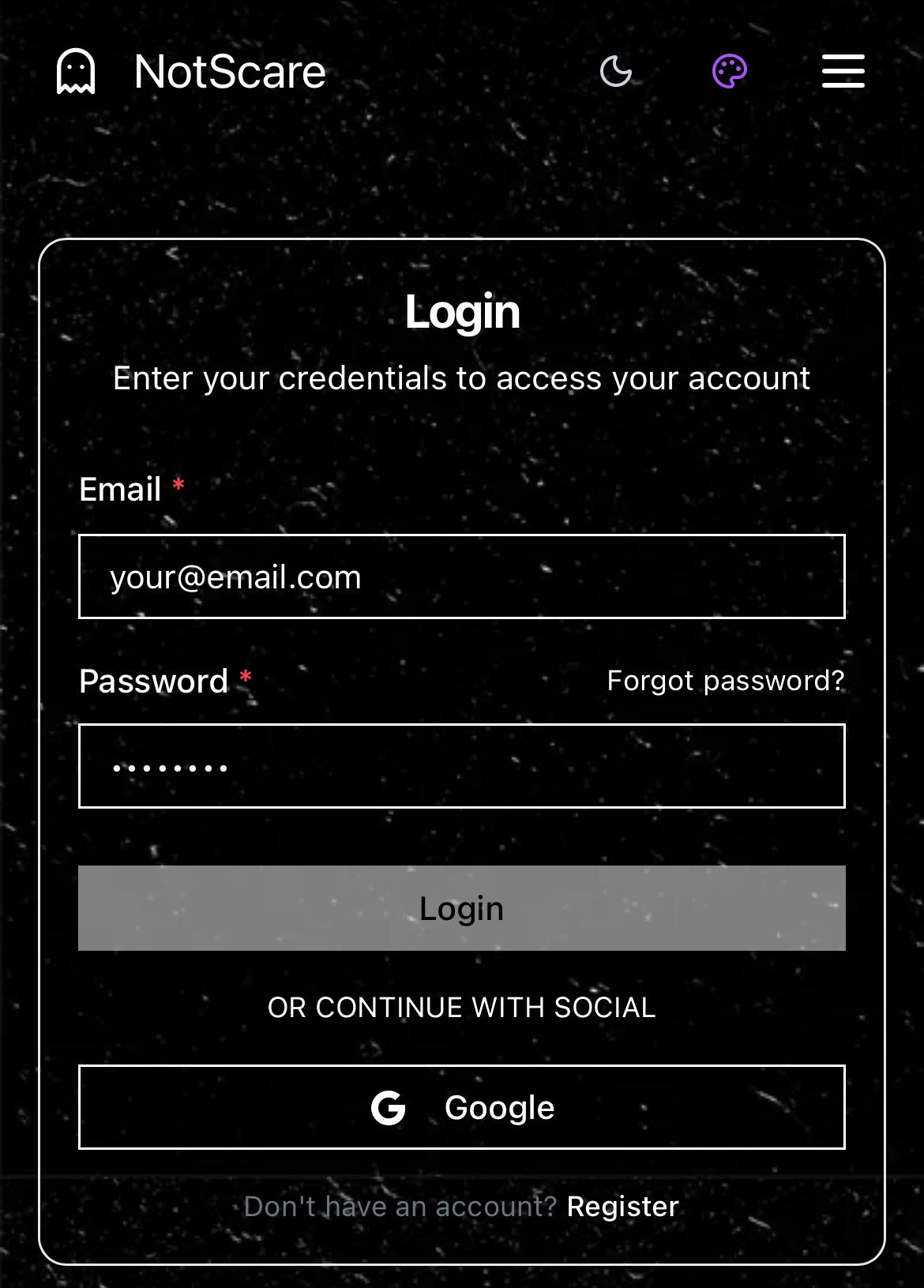This screenshot has height=1288, width=924.
Task: Toggle dark mode with the moon icon
Action: click(x=616, y=71)
